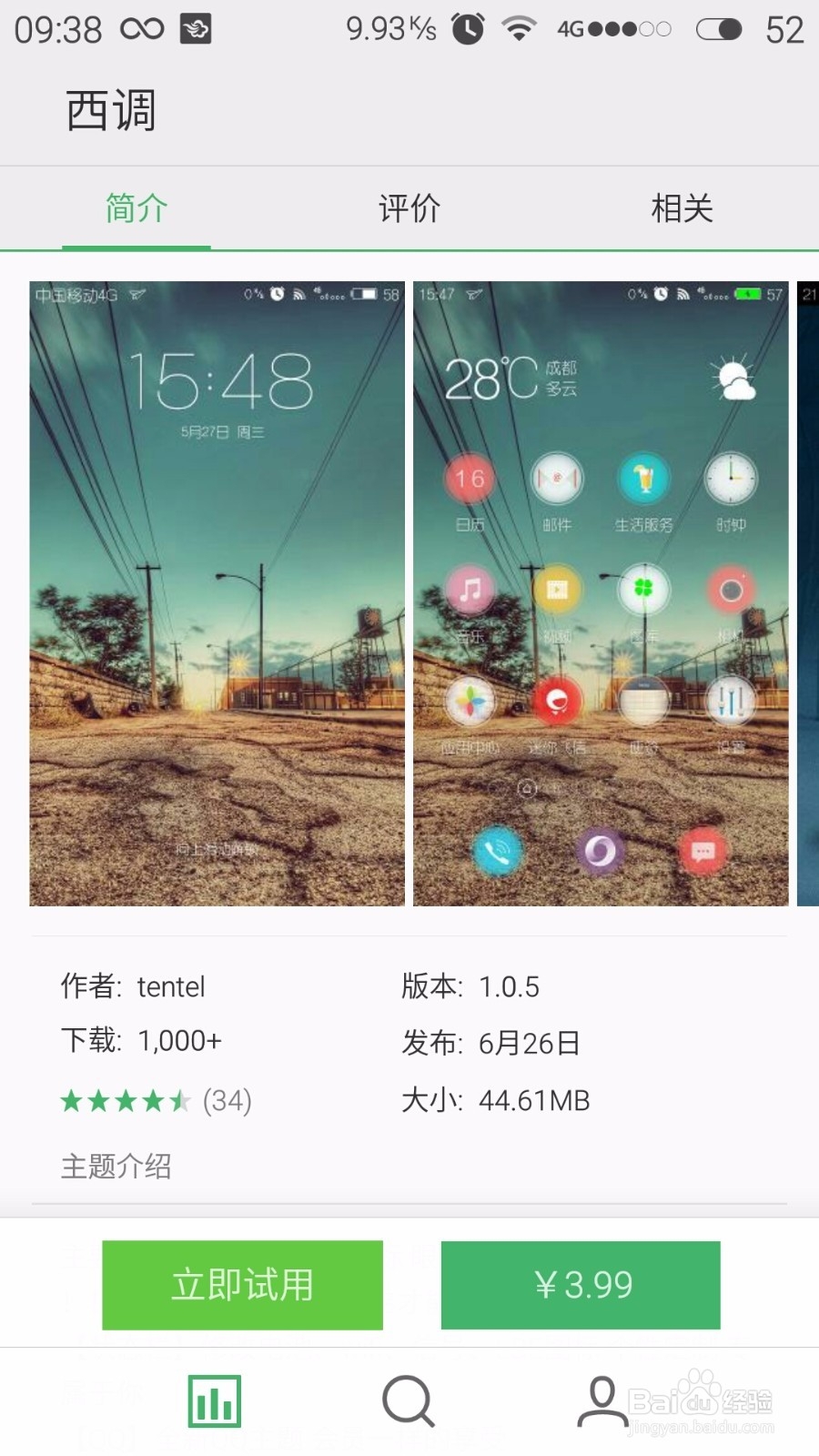Select the 简介 introduction tab

click(135, 207)
